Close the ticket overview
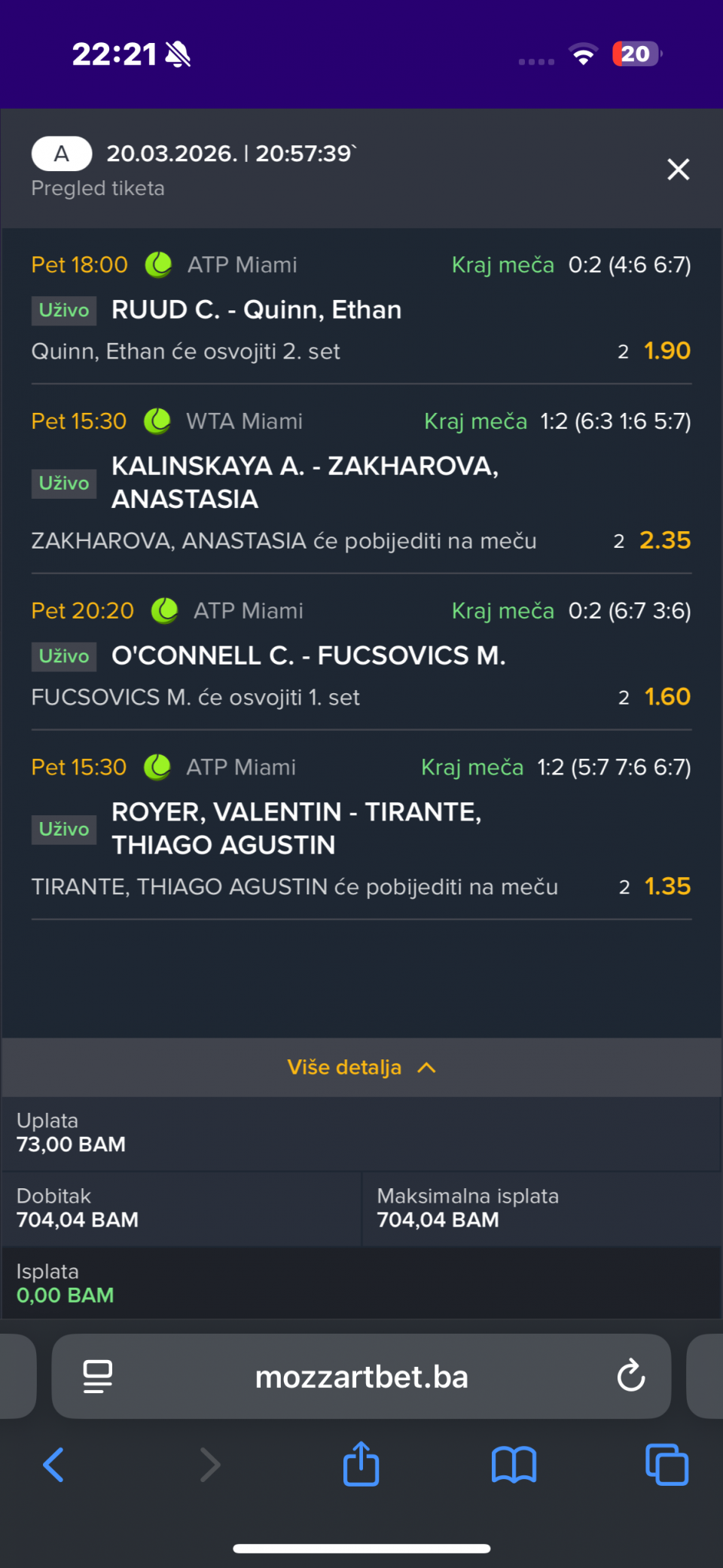This screenshot has height=1568, width=723. (x=678, y=170)
